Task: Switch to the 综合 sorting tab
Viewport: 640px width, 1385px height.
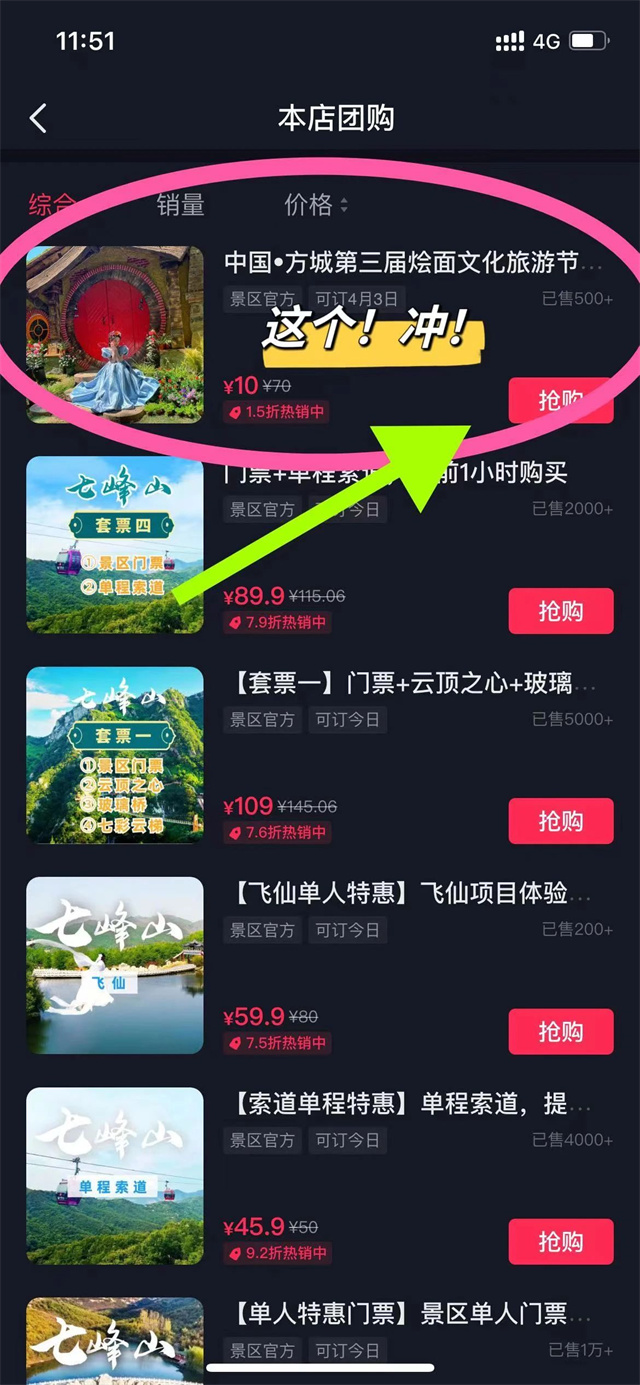Action: point(52,205)
